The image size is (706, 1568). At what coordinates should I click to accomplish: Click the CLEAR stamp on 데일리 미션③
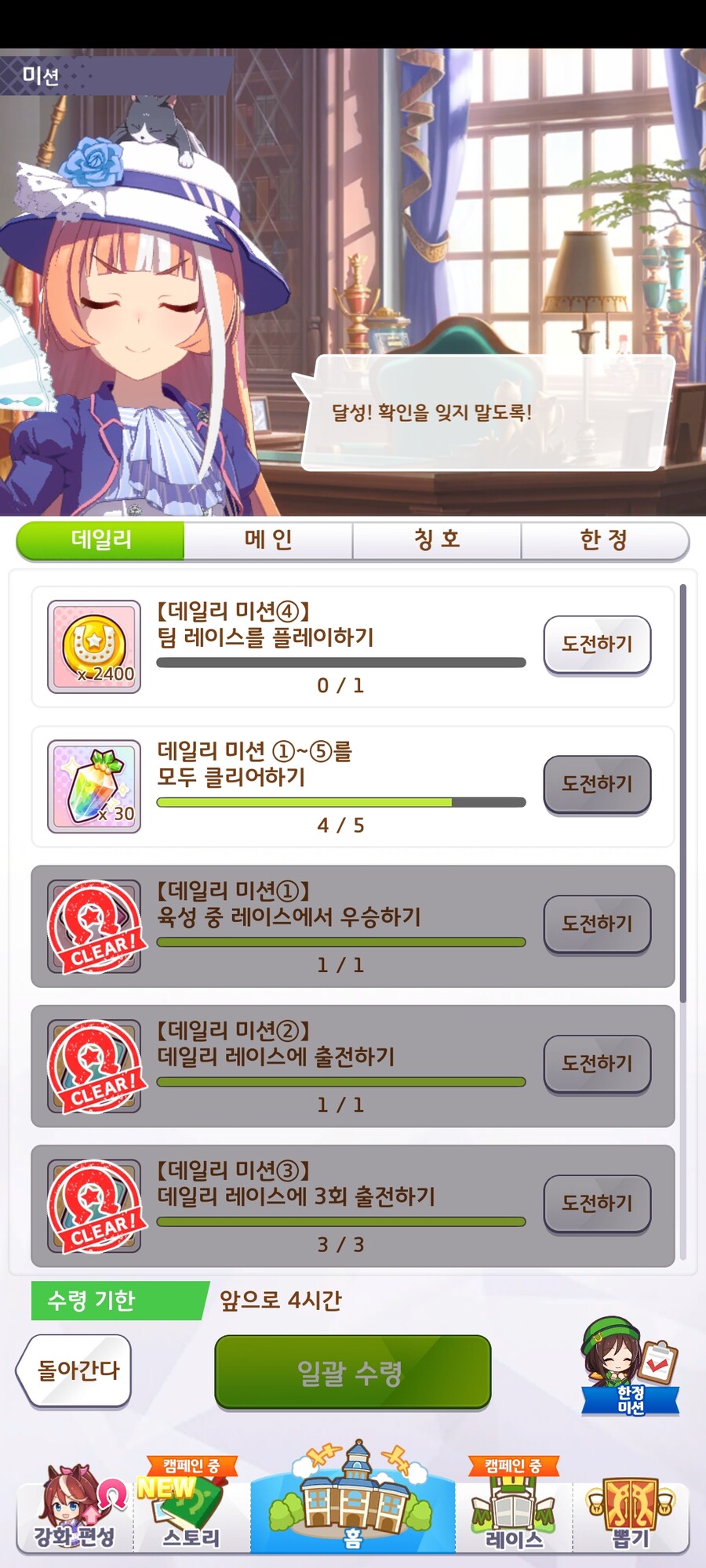pyautogui.click(x=96, y=1205)
